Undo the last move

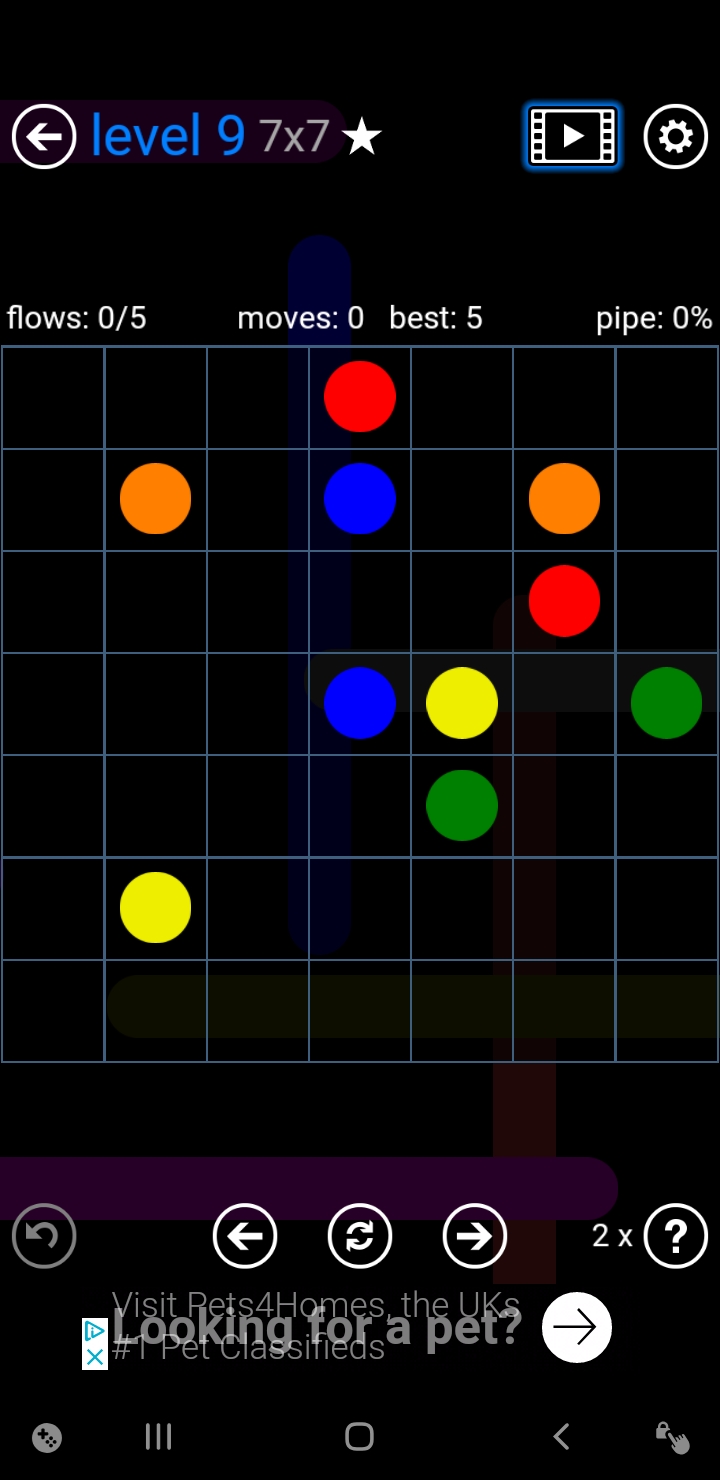pyautogui.click(x=44, y=1236)
